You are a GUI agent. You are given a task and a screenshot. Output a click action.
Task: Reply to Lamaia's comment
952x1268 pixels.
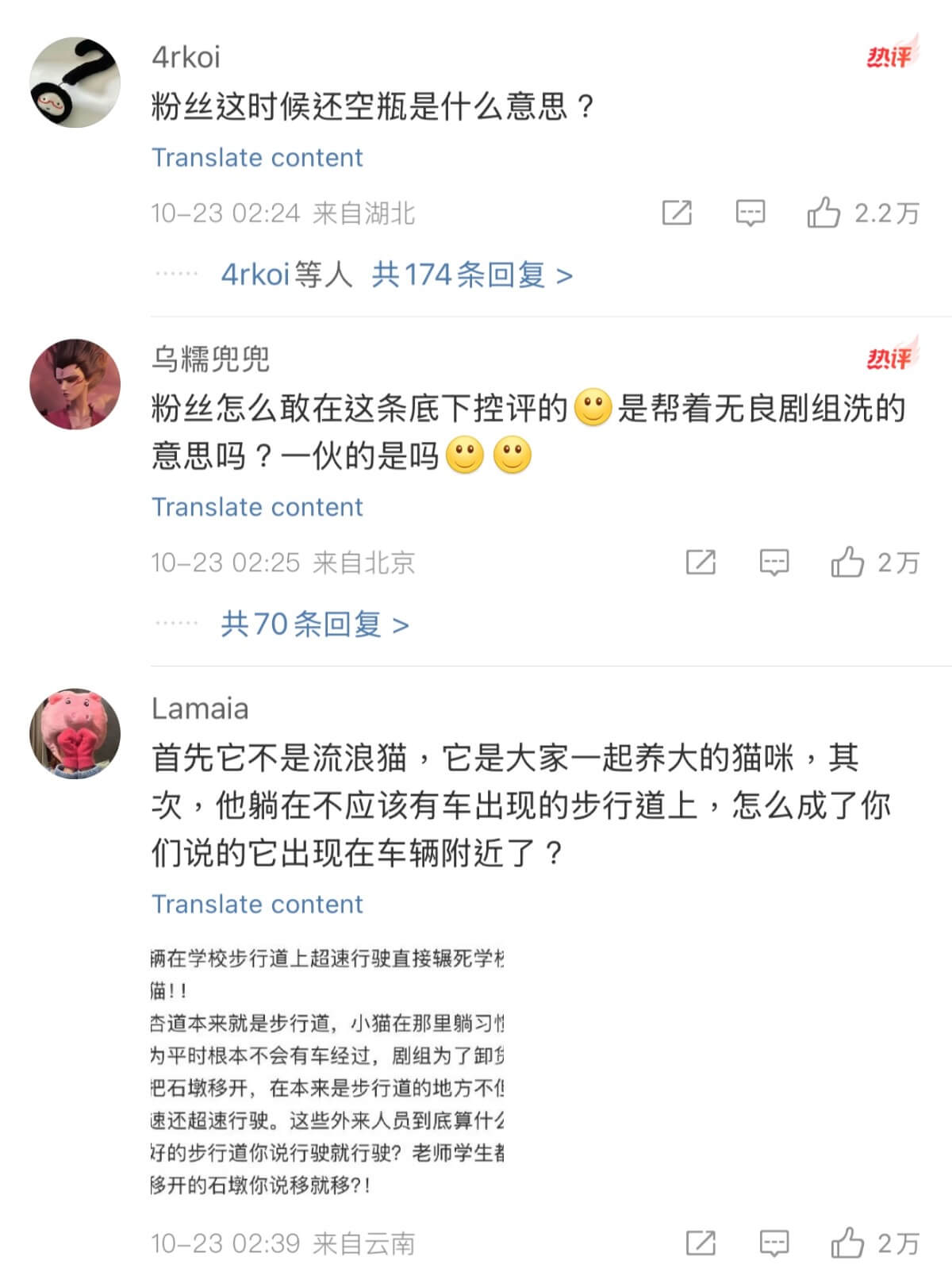[x=773, y=1243]
